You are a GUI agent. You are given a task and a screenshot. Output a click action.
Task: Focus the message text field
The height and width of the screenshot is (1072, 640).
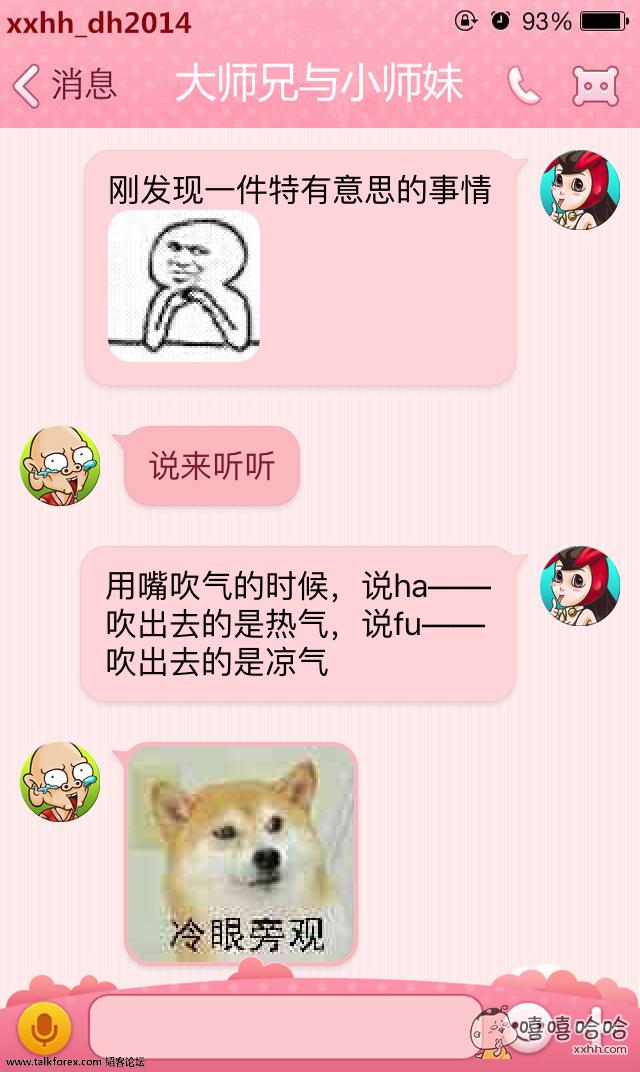pyautogui.click(x=285, y=1026)
